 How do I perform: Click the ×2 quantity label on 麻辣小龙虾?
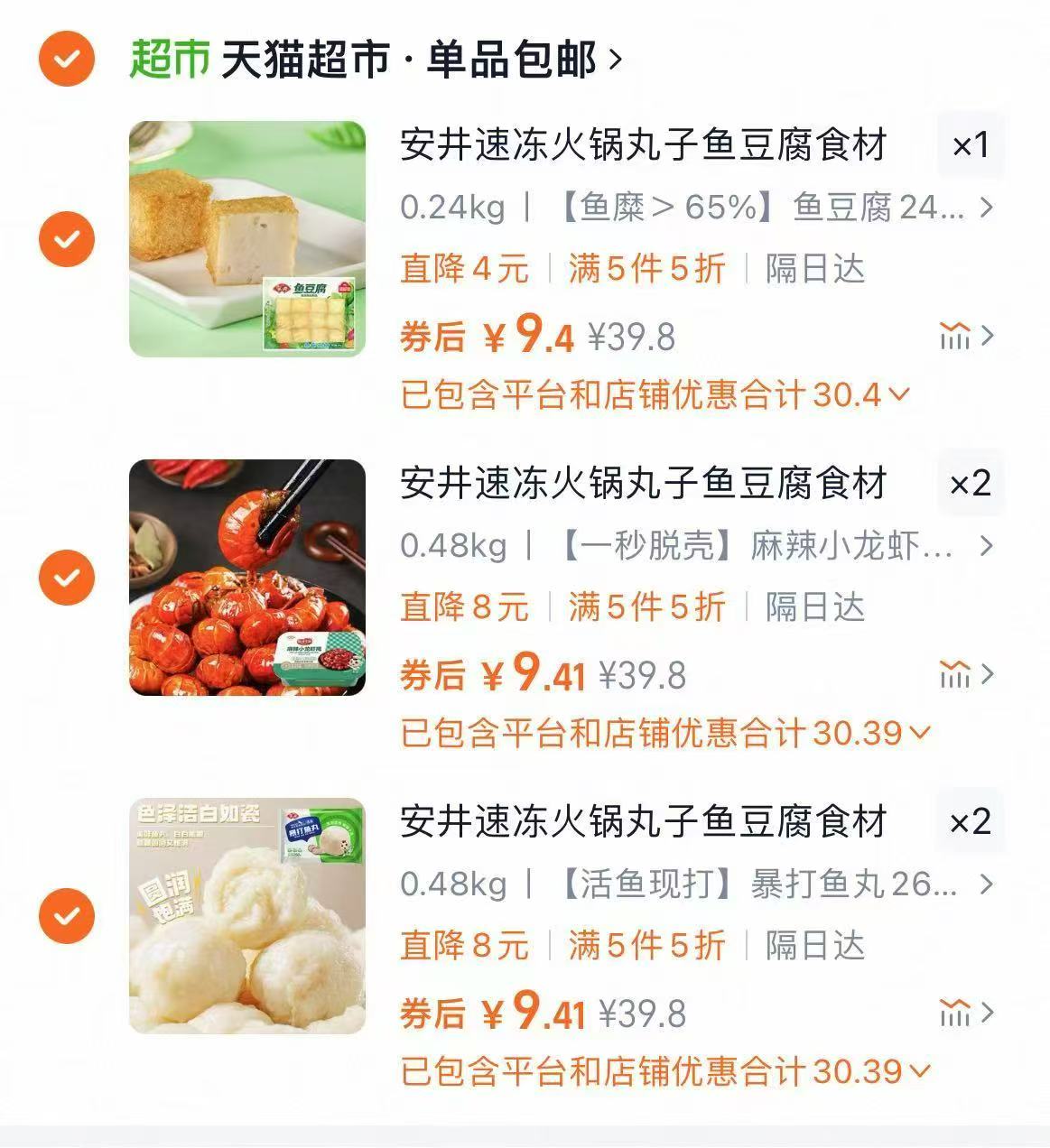(972, 482)
